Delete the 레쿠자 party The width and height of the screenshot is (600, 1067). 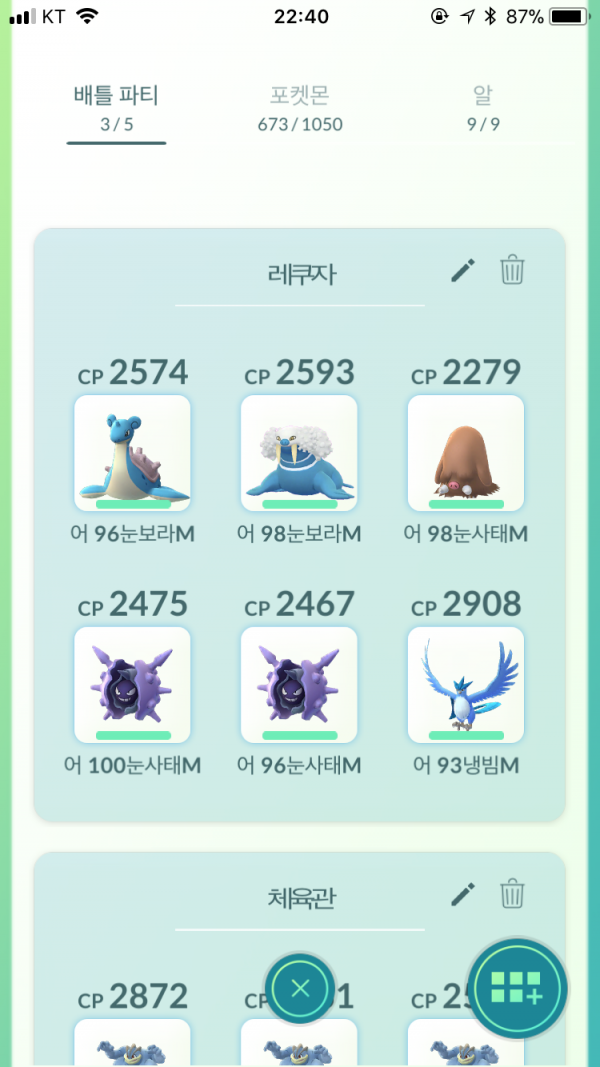(x=512, y=270)
